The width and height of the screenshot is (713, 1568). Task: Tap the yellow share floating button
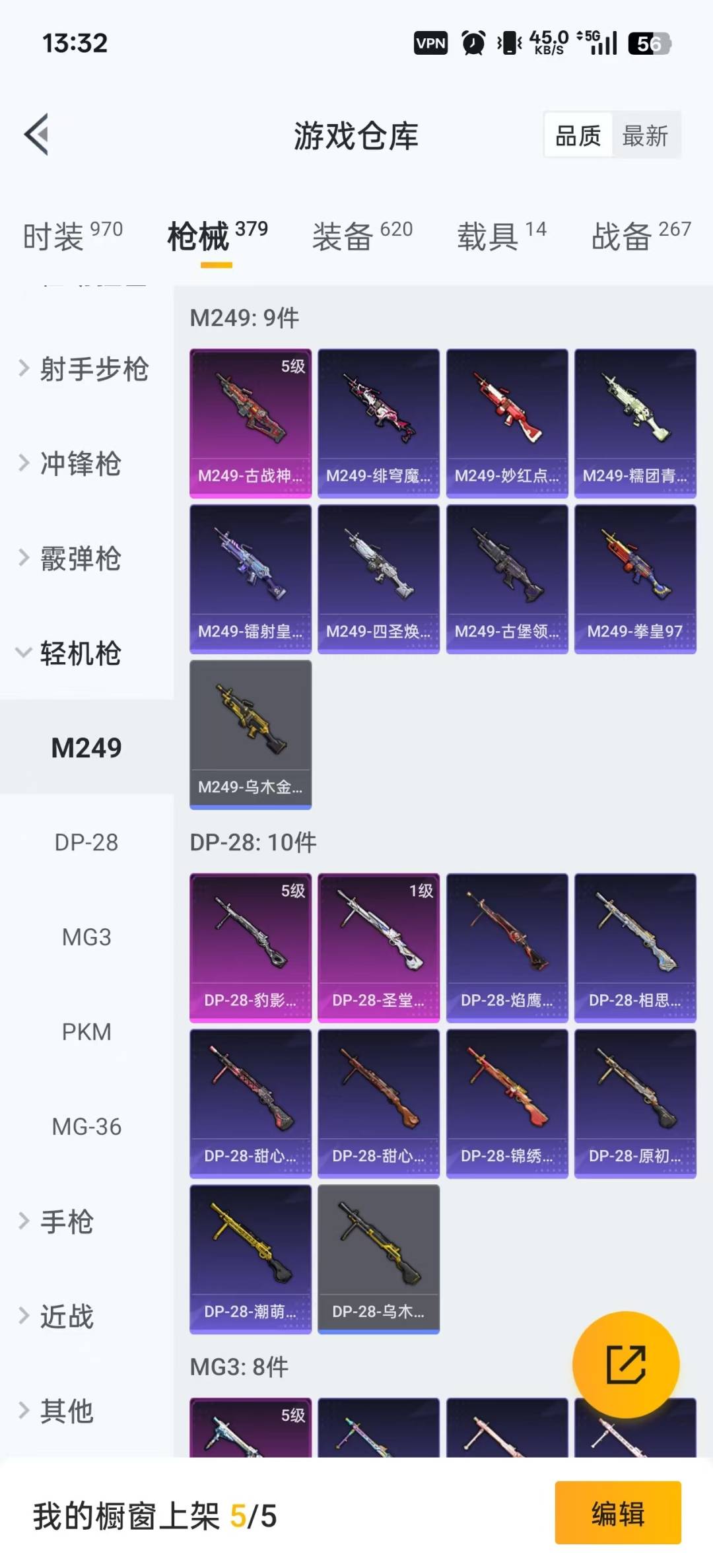pos(626,1364)
